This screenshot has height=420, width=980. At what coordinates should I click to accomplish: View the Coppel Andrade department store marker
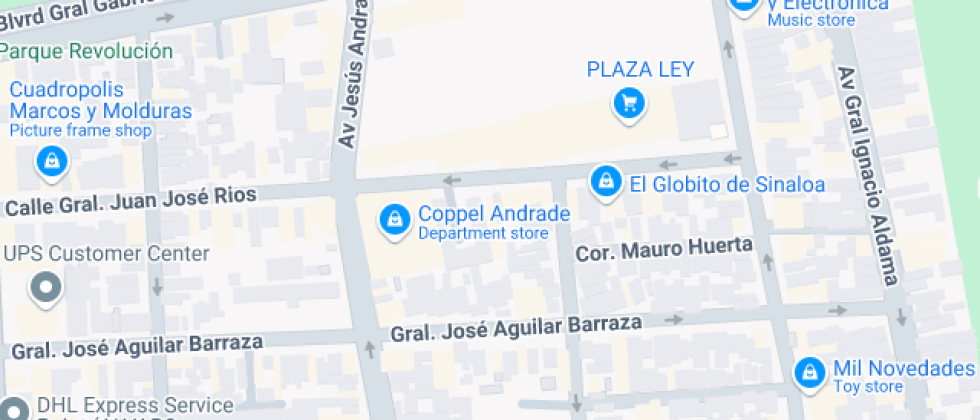pyautogui.click(x=395, y=219)
